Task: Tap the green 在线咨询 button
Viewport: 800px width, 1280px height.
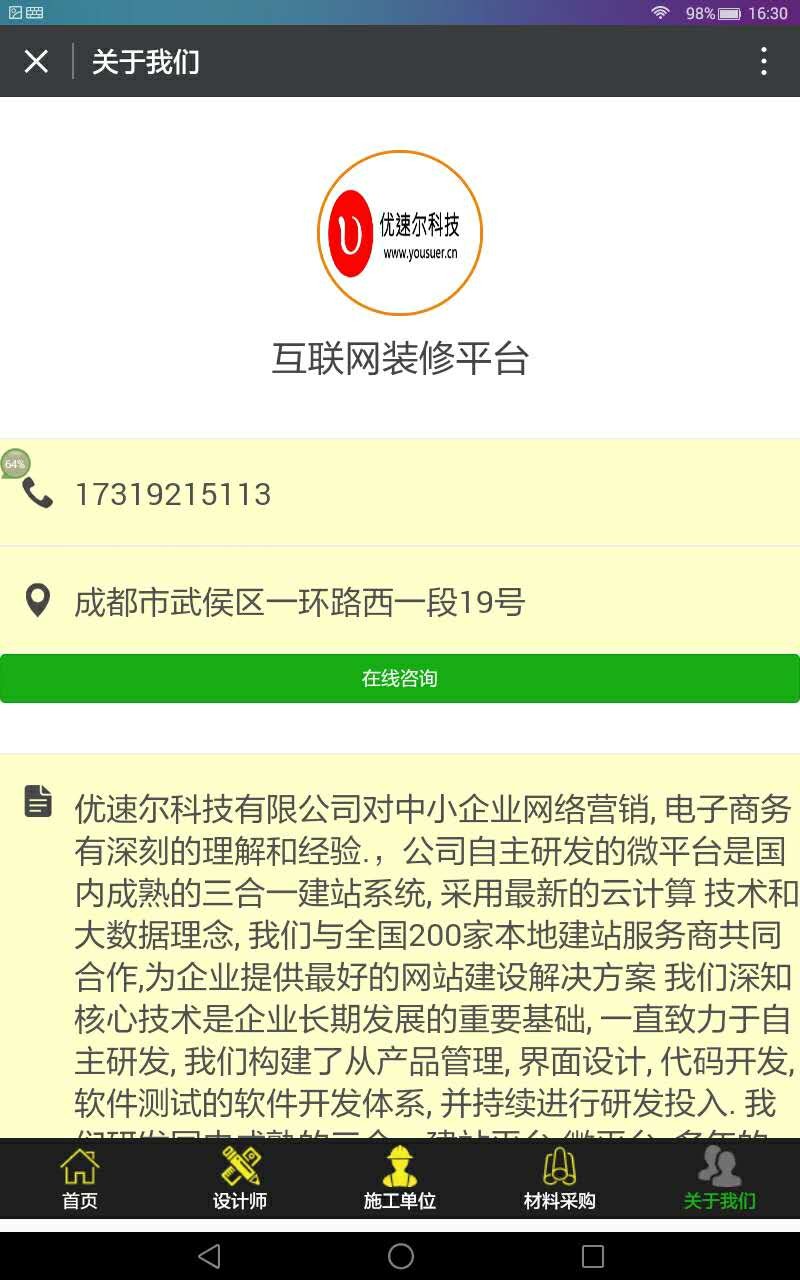Action: (x=400, y=678)
